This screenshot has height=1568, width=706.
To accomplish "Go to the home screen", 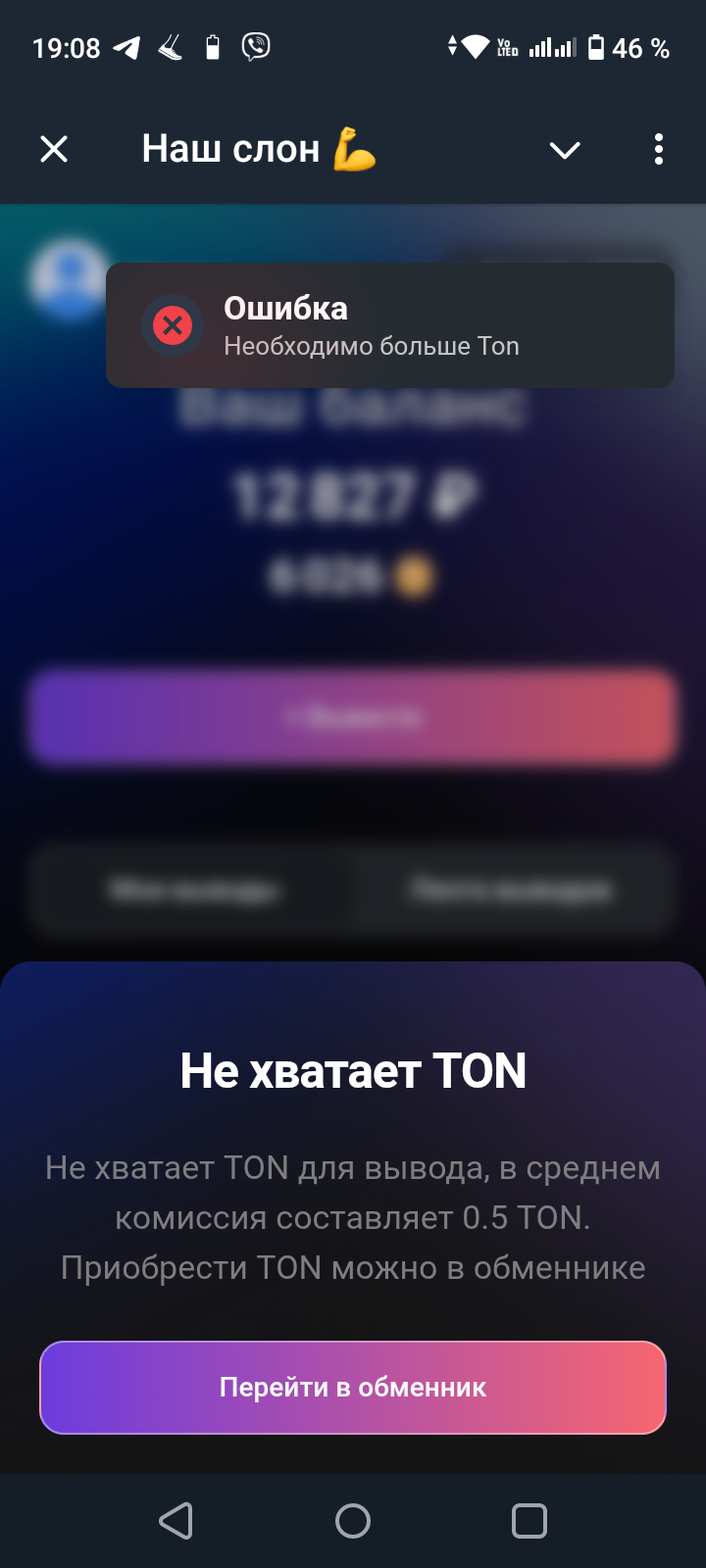I will [x=353, y=1521].
